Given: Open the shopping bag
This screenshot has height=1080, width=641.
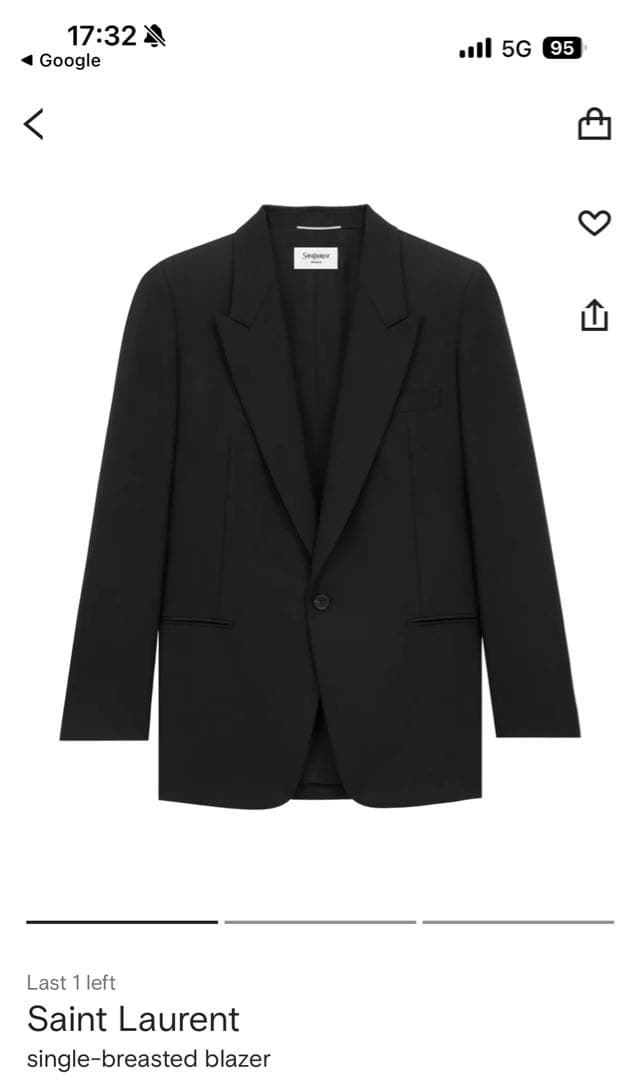Looking at the screenshot, I should [594, 124].
